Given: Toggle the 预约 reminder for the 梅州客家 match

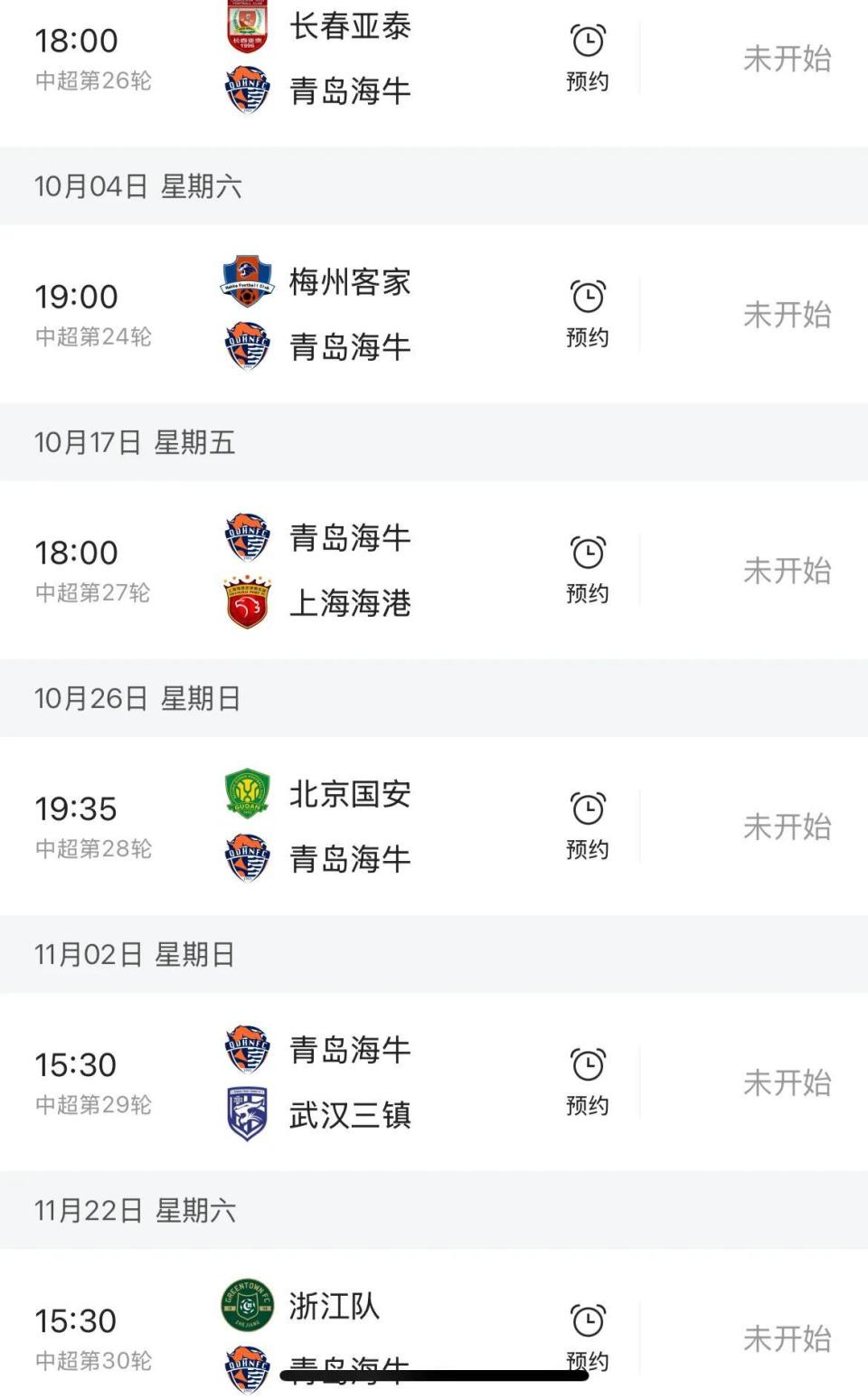Looking at the screenshot, I should pyautogui.click(x=588, y=312).
